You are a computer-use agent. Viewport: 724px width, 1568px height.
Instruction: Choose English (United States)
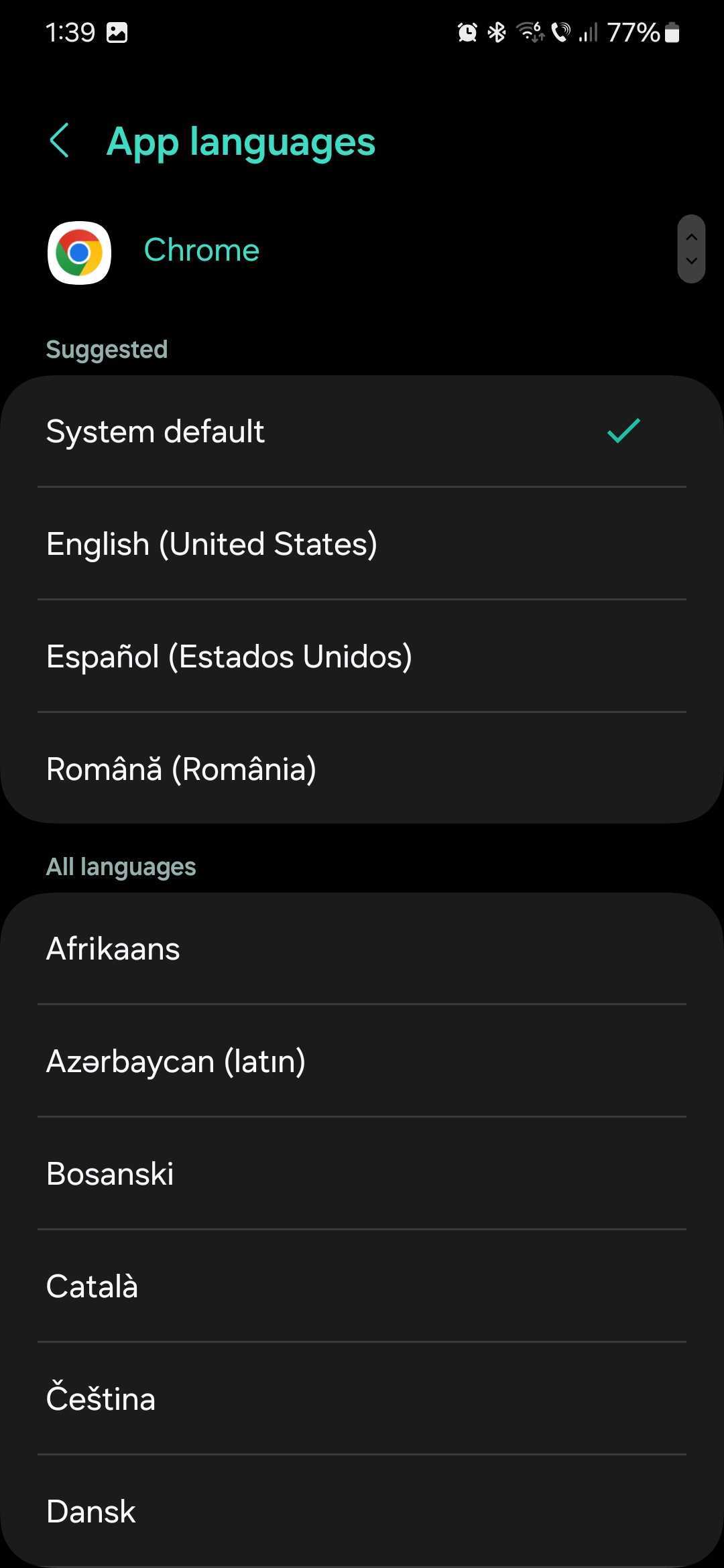click(x=362, y=543)
